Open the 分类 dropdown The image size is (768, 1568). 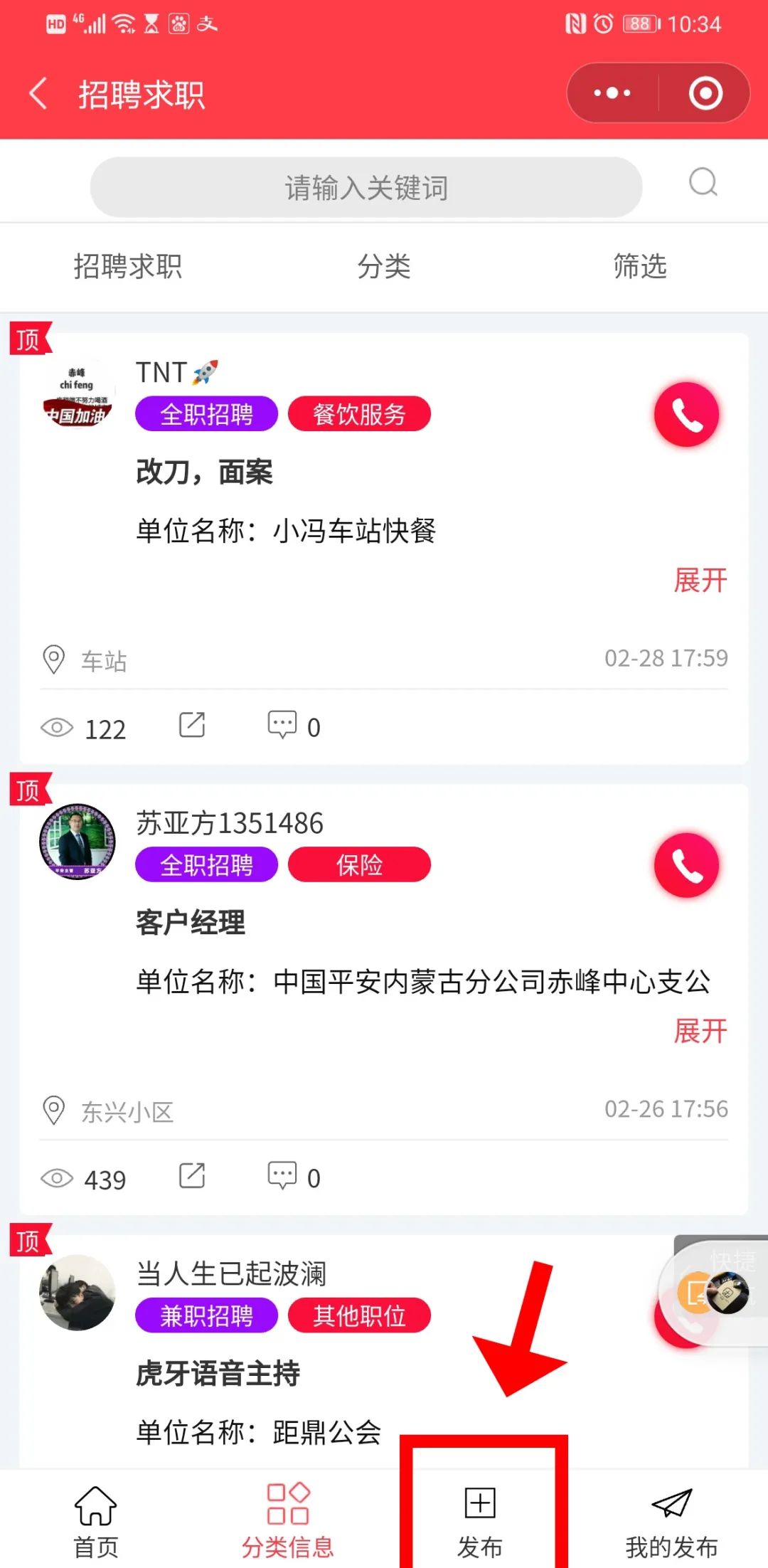click(384, 267)
